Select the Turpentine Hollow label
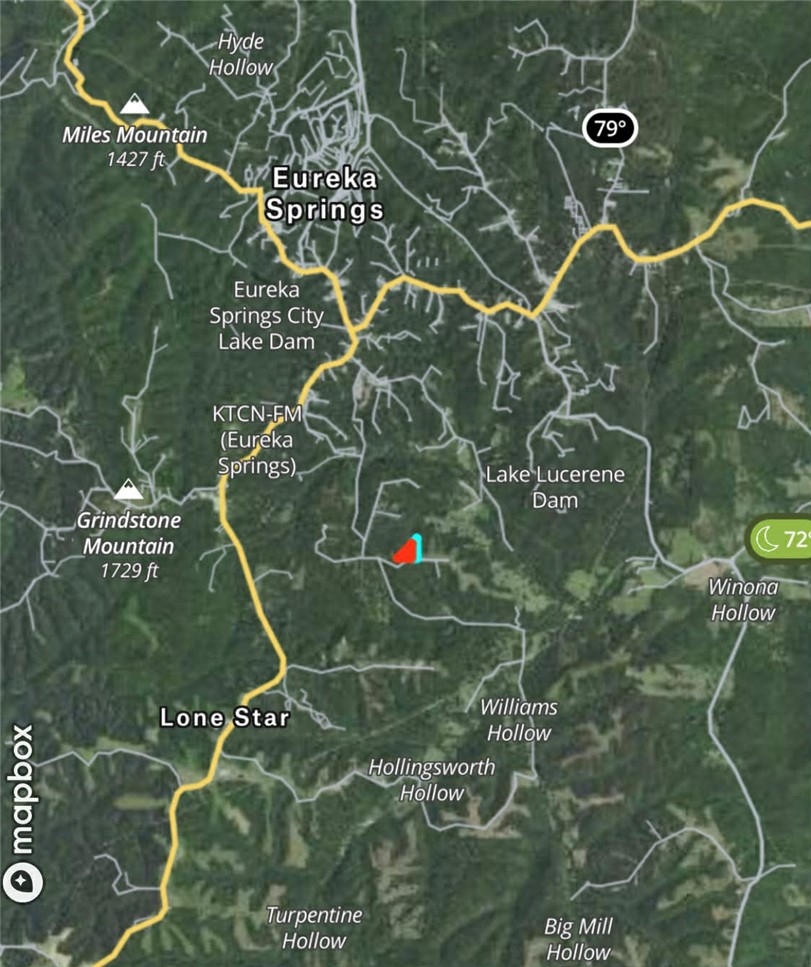The height and width of the screenshot is (967, 811). point(314,927)
